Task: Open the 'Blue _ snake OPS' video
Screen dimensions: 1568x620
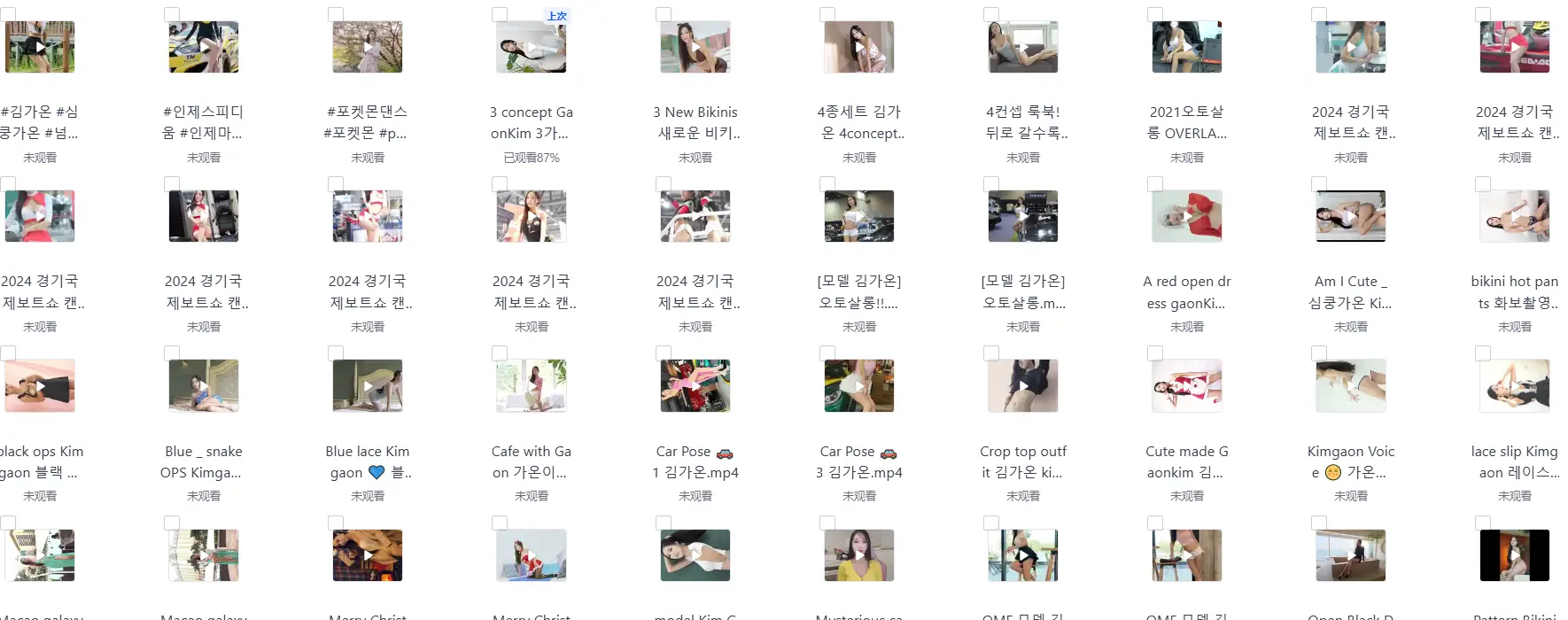Action: pos(203,386)
